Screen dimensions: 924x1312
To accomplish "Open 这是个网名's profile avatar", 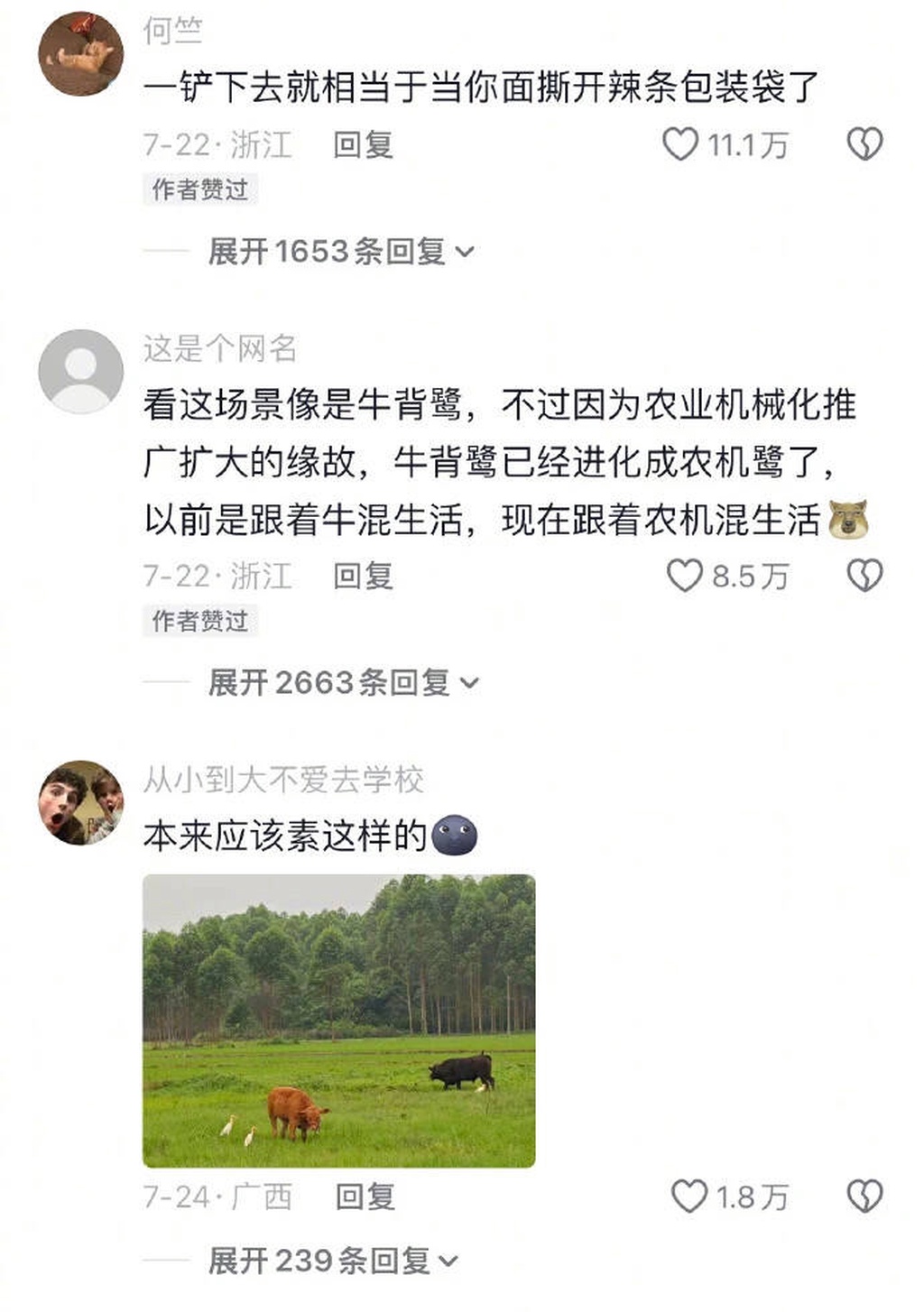I will [80, 372].
